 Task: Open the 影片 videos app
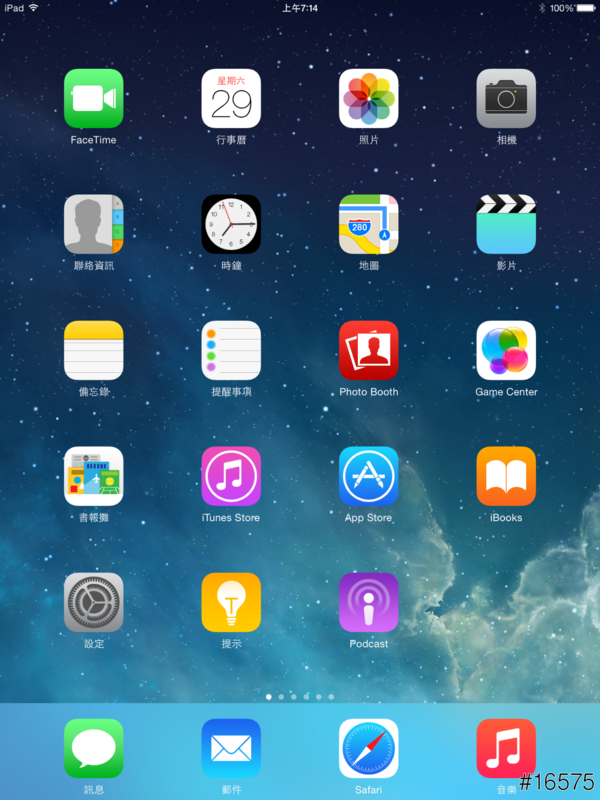coord(506,224)
